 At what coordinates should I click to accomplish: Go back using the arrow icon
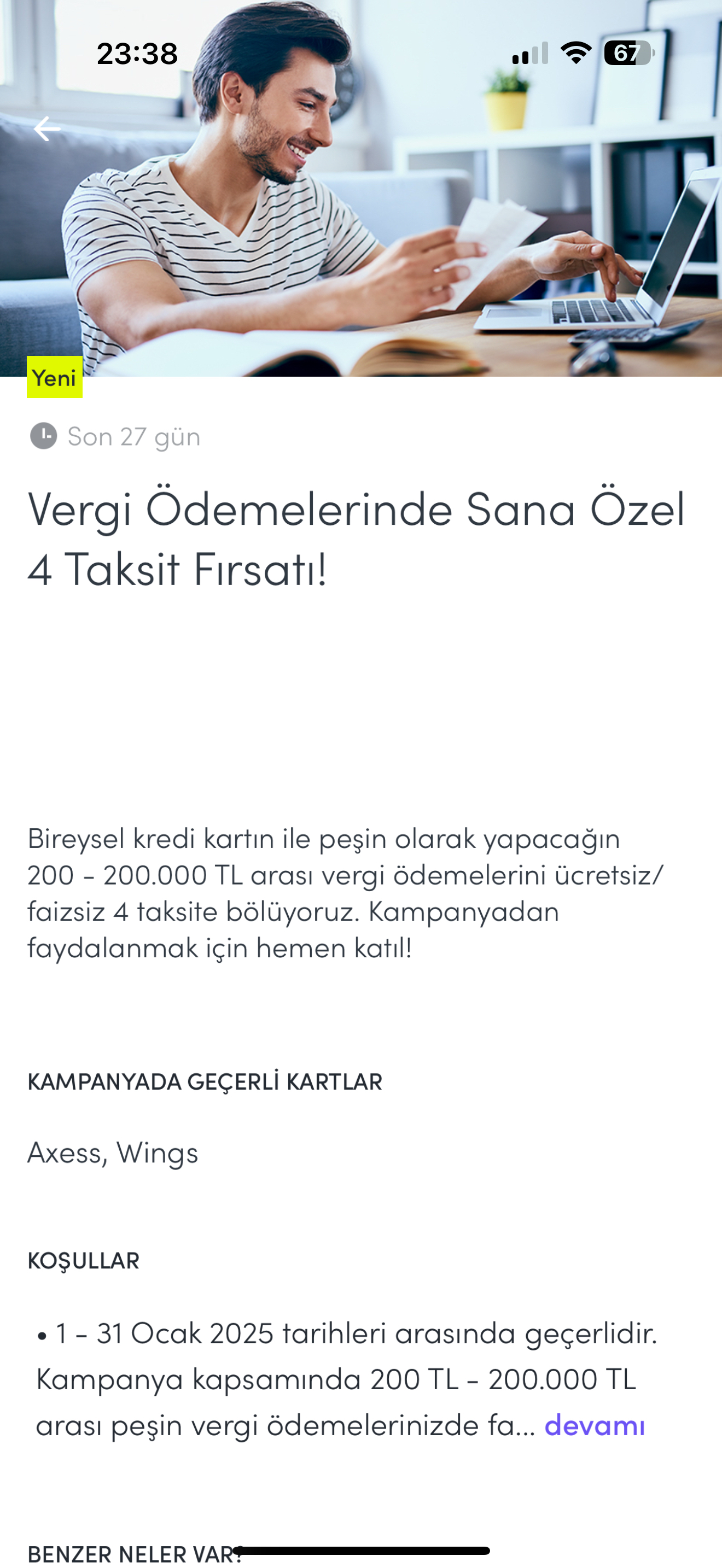click(47, 129)
